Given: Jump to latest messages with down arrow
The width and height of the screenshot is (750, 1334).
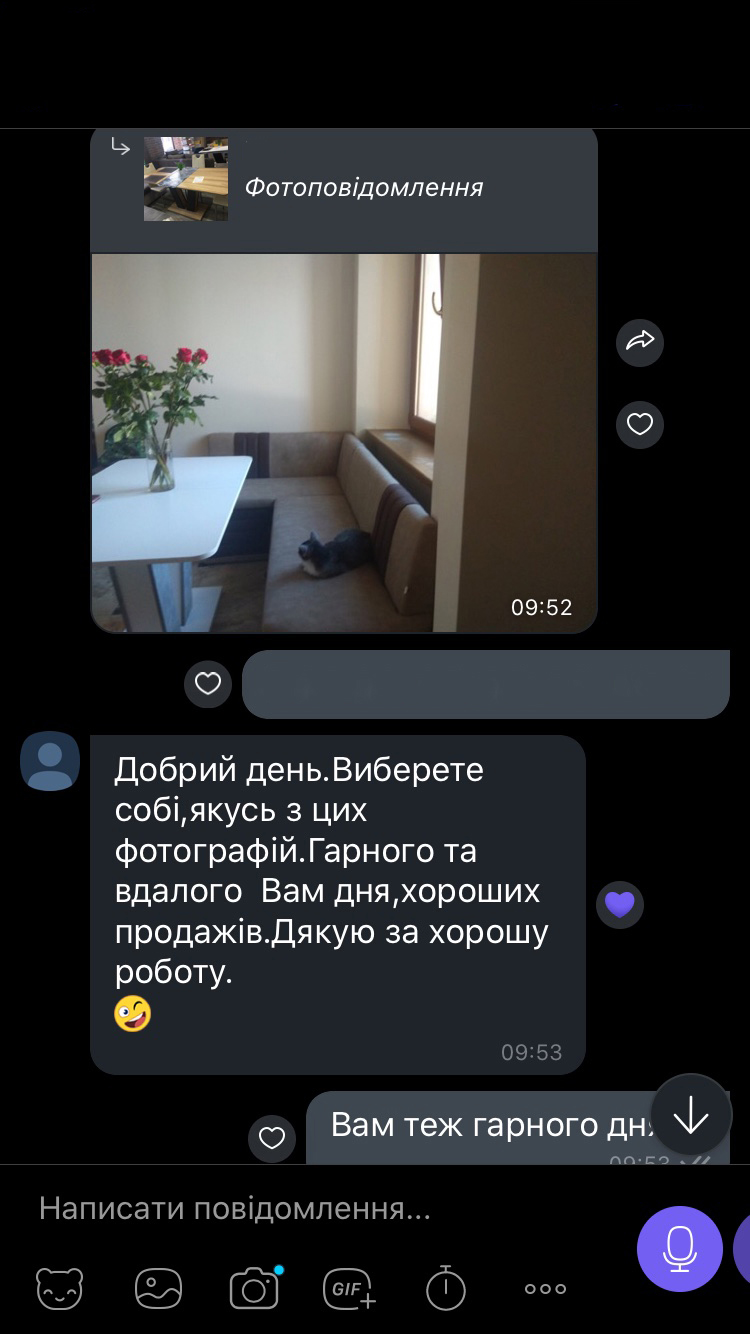Looking at the screenshot, I should coord(691,1115).
